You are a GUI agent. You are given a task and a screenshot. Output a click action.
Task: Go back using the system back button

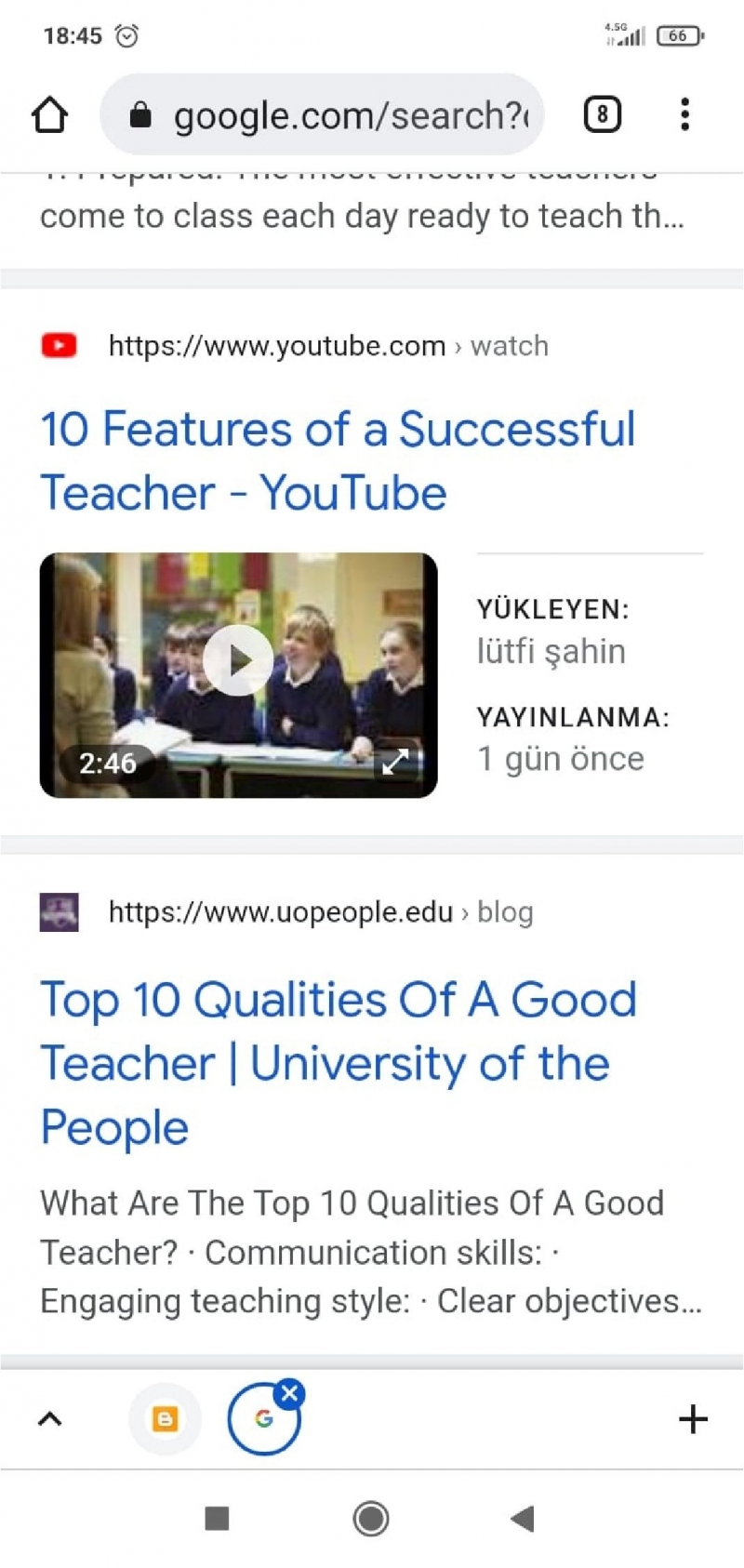click(523, 1519)
